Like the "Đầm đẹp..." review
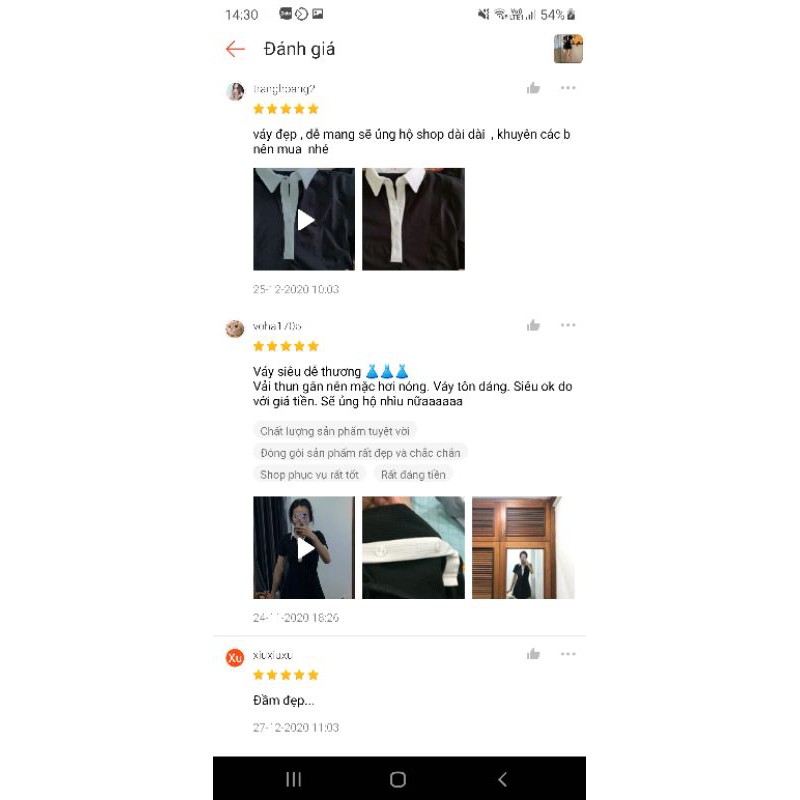This screenshot has height=800, width=800. 533,654
